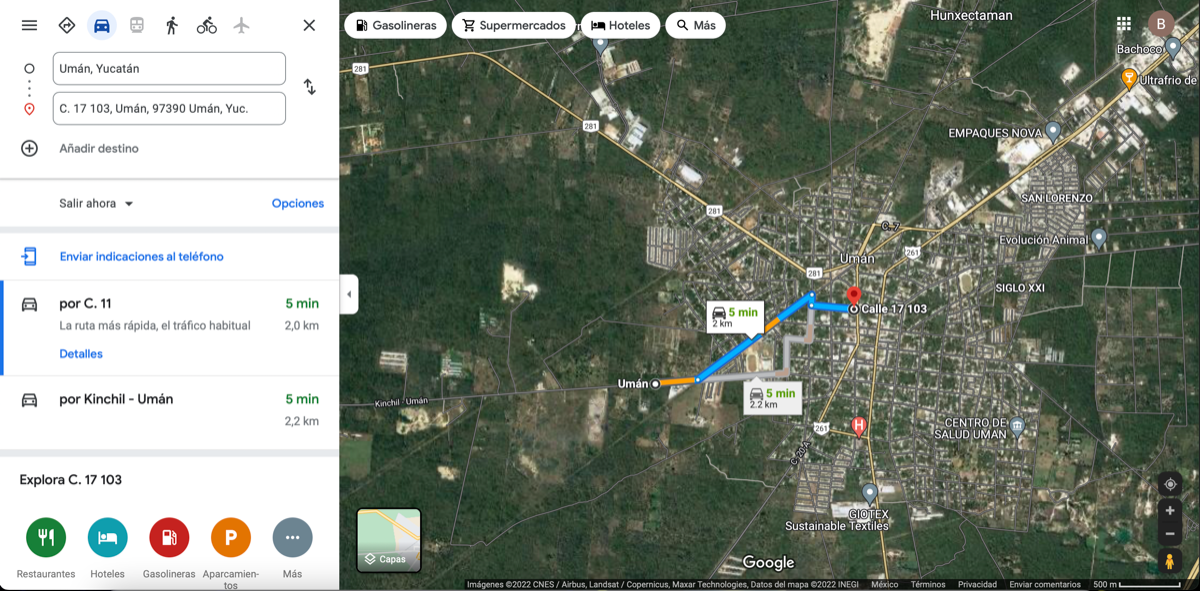Collapse the side panel with arrow
The width and height of the screenshot is (1200, 591).
click(349, 295)
